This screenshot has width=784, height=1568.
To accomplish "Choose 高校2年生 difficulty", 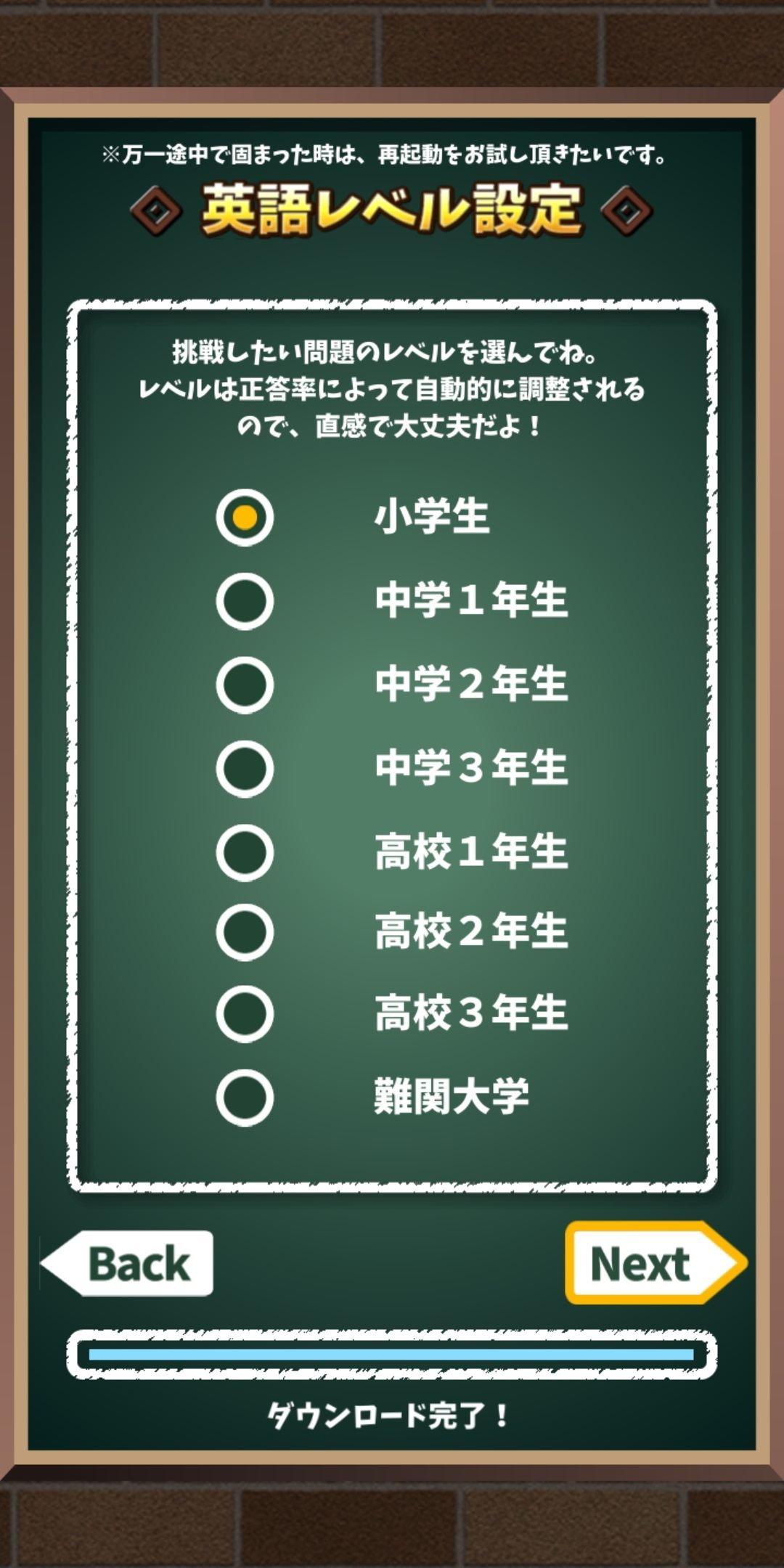I will pos(245,932).
